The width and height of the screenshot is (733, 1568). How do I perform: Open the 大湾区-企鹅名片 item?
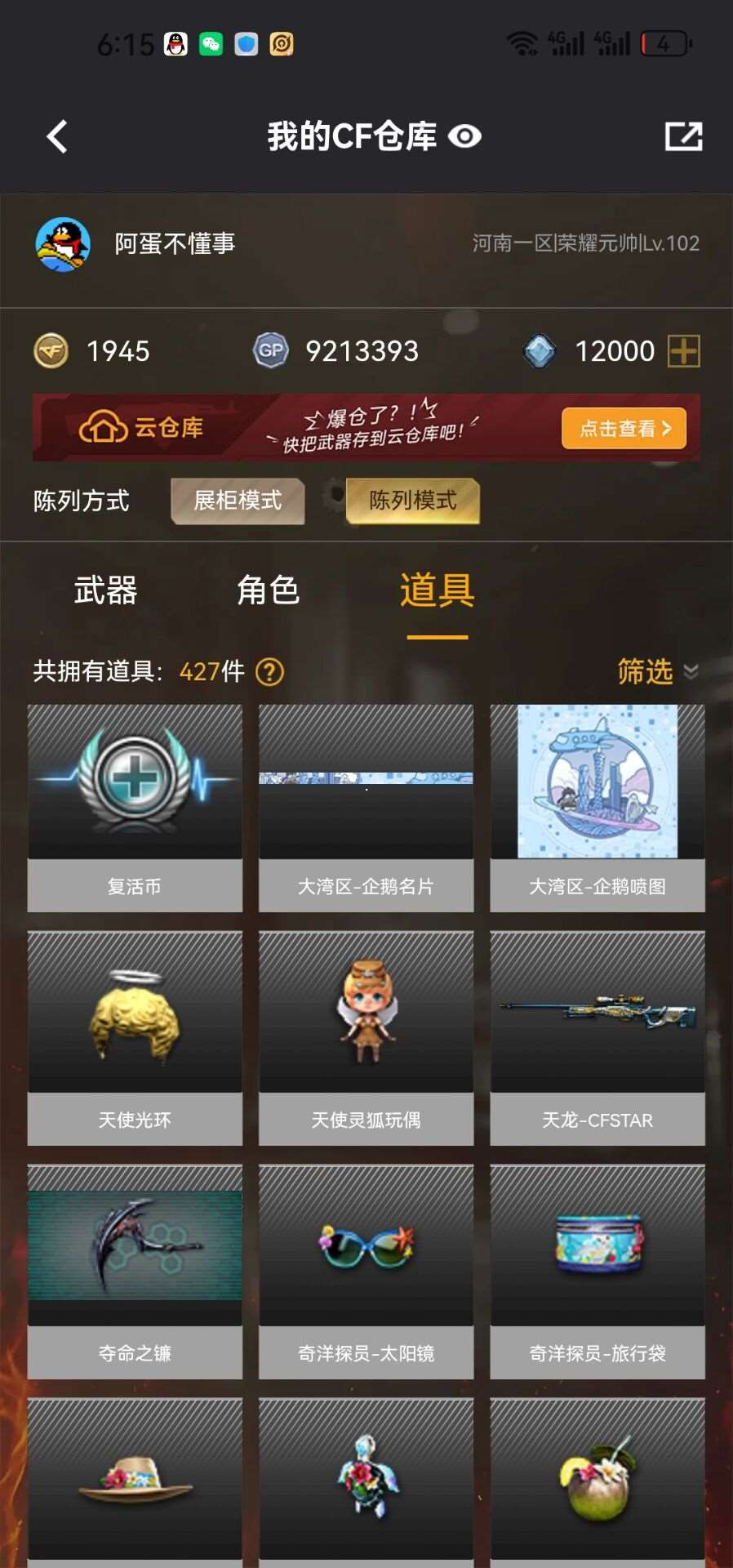tap(366, 807)
